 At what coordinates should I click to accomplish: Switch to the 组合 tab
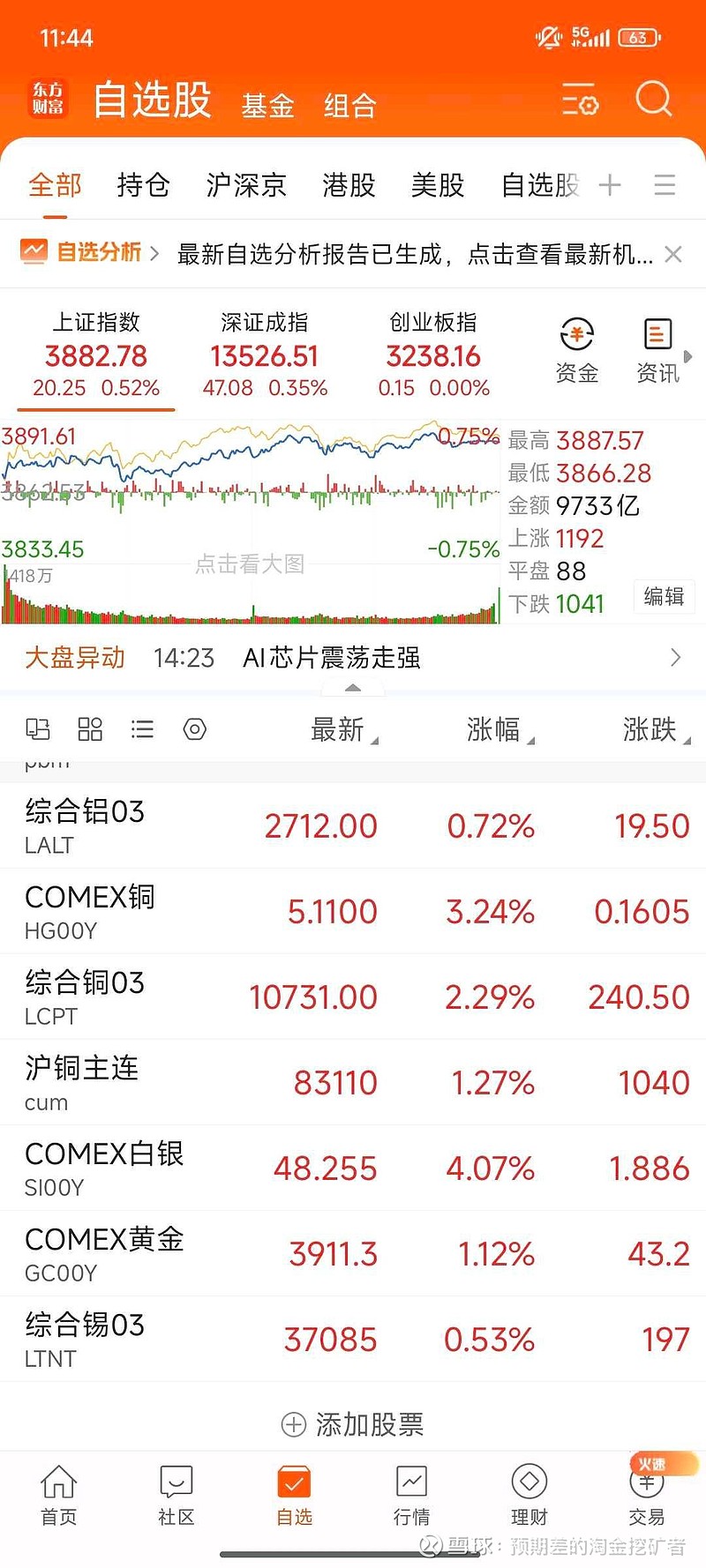(x=349, y=106)
